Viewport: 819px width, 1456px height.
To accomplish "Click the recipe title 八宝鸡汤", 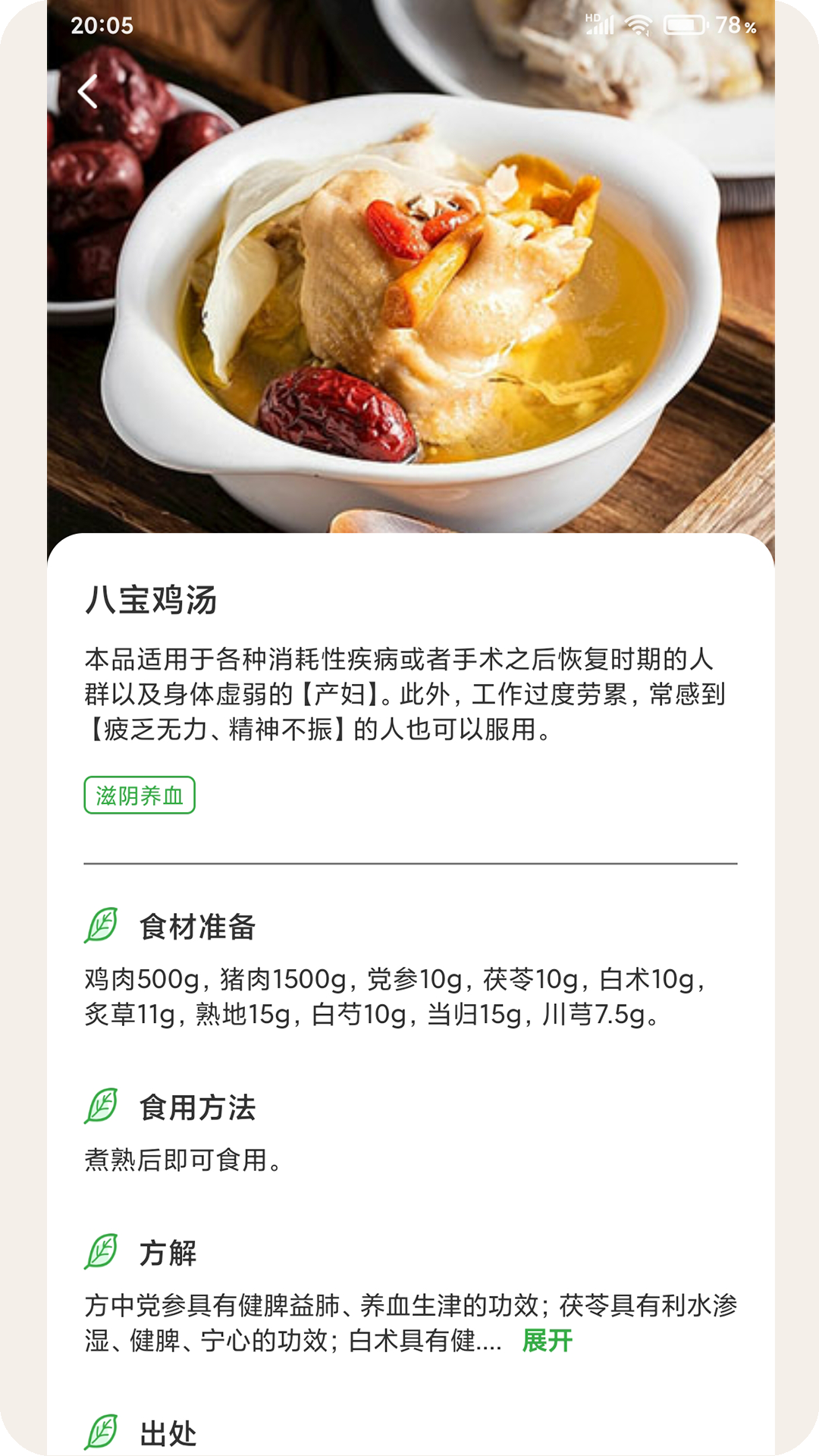I will coord(152,599).
